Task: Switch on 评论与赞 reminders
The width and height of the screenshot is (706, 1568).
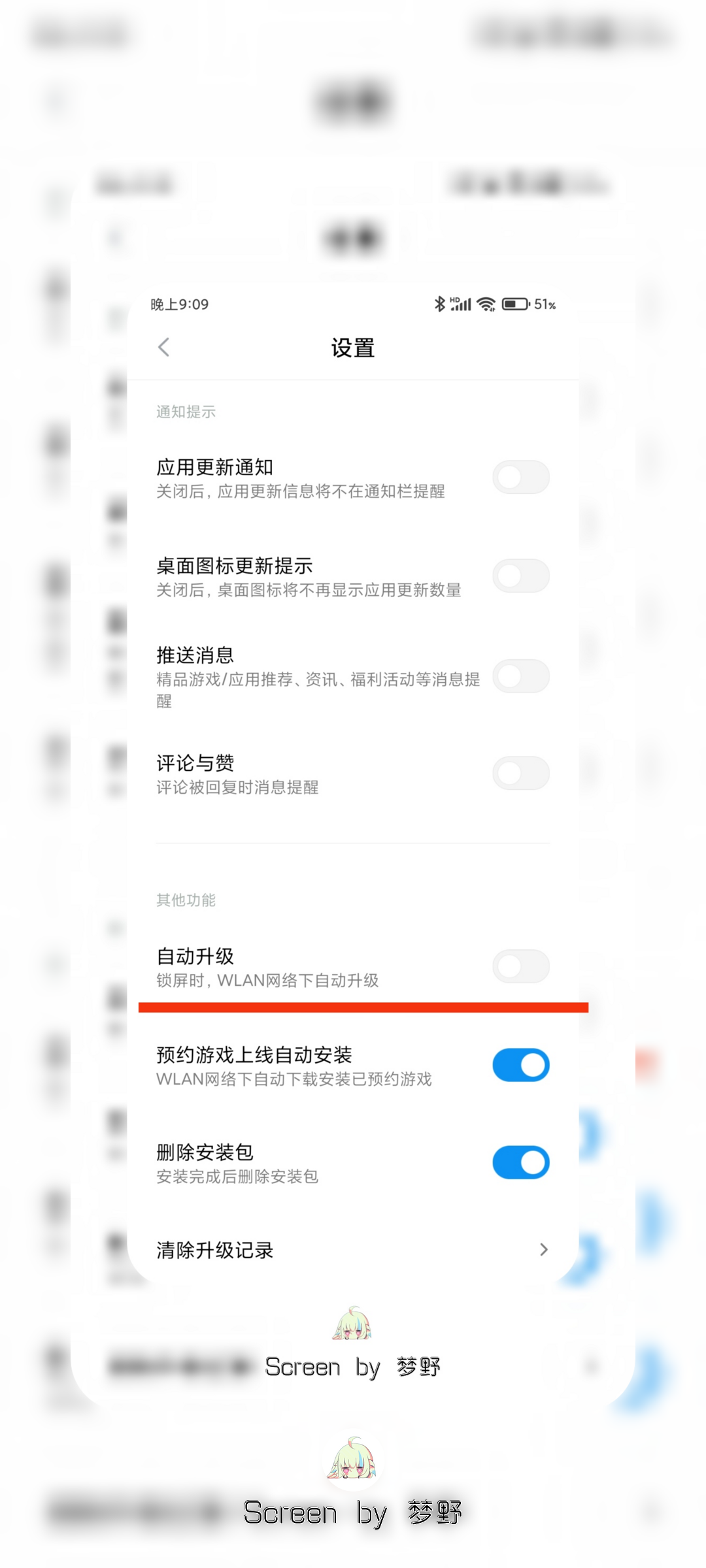Action: pyautogui.click(x=521, y=774)
